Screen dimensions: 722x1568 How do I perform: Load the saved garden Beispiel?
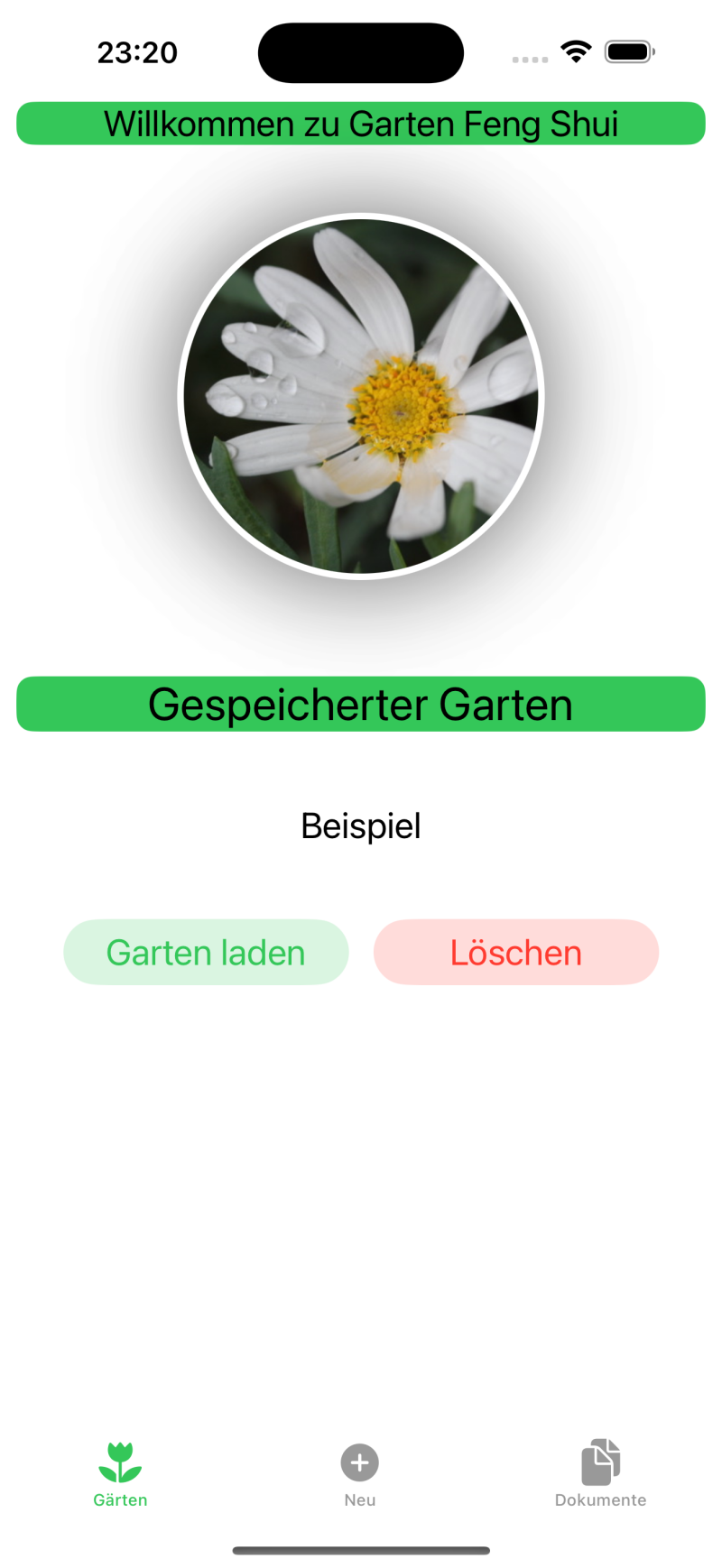[x=206, y=953]
